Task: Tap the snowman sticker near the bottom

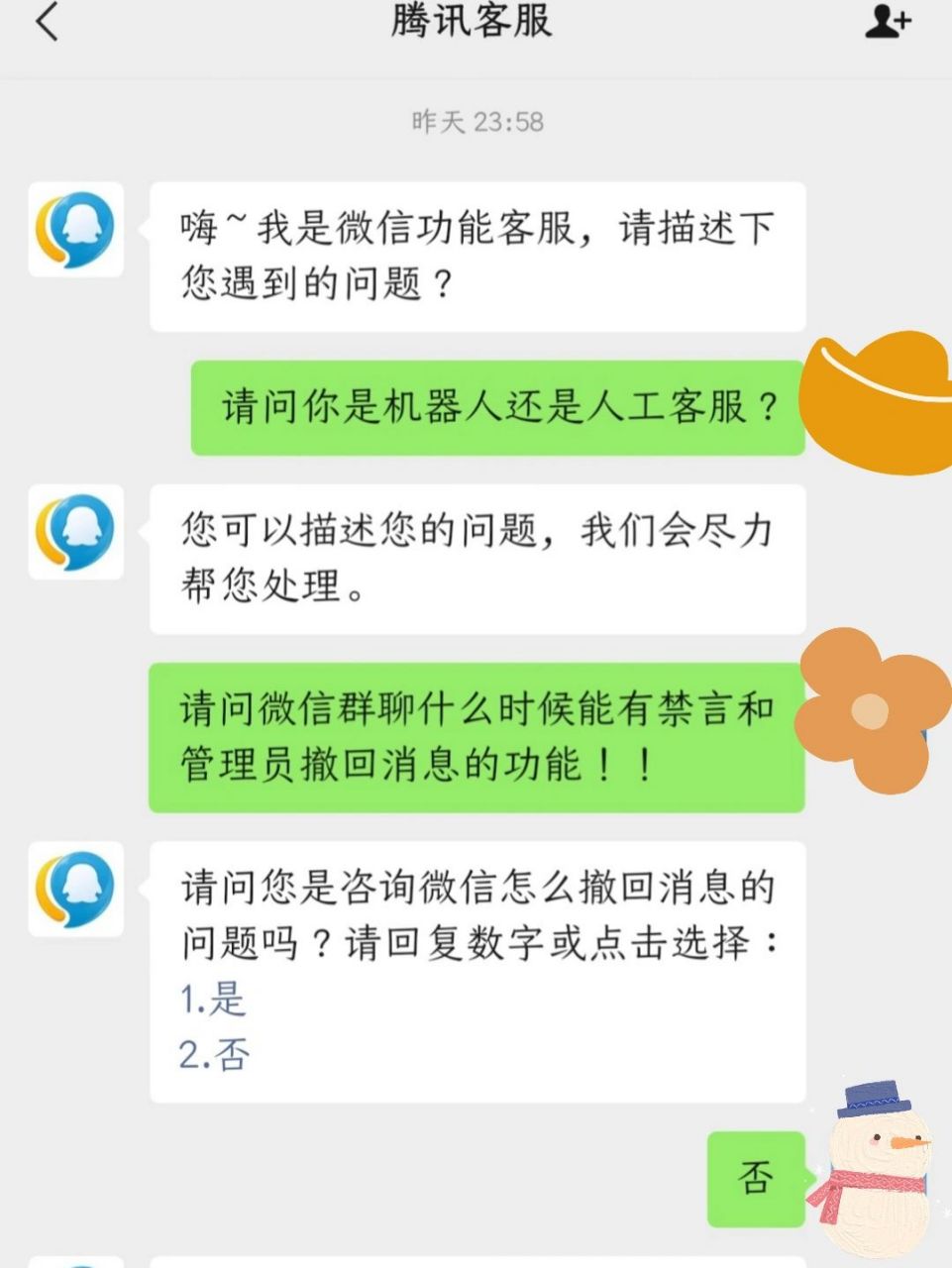Action: tap(877, 1169)
